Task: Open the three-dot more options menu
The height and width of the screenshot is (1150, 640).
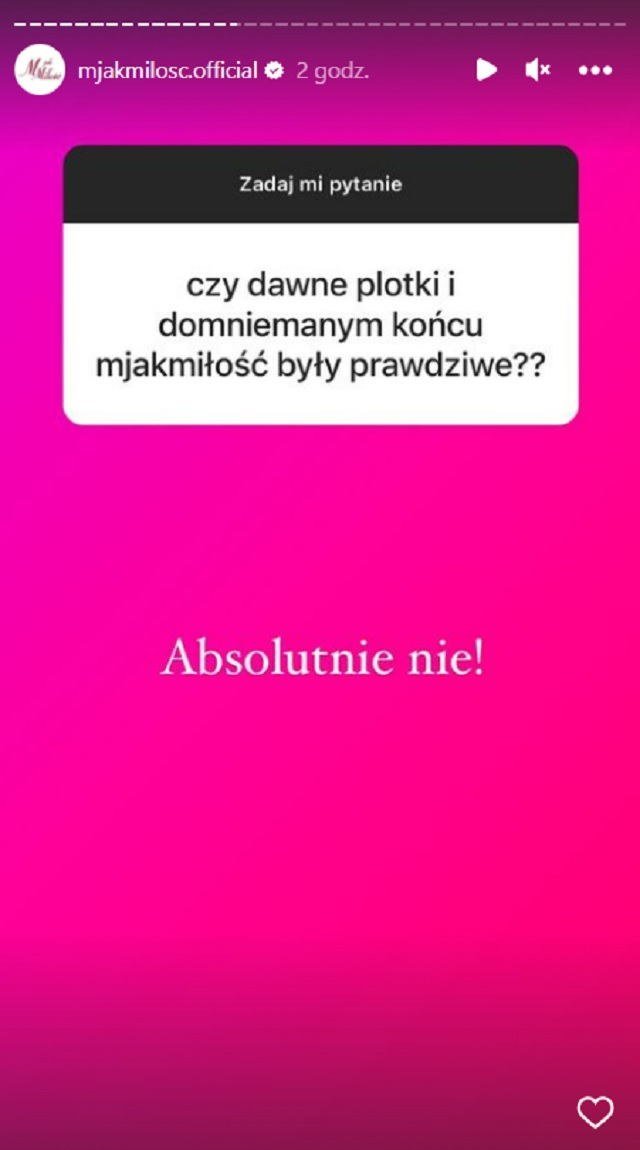Action: tap(595, 70)
